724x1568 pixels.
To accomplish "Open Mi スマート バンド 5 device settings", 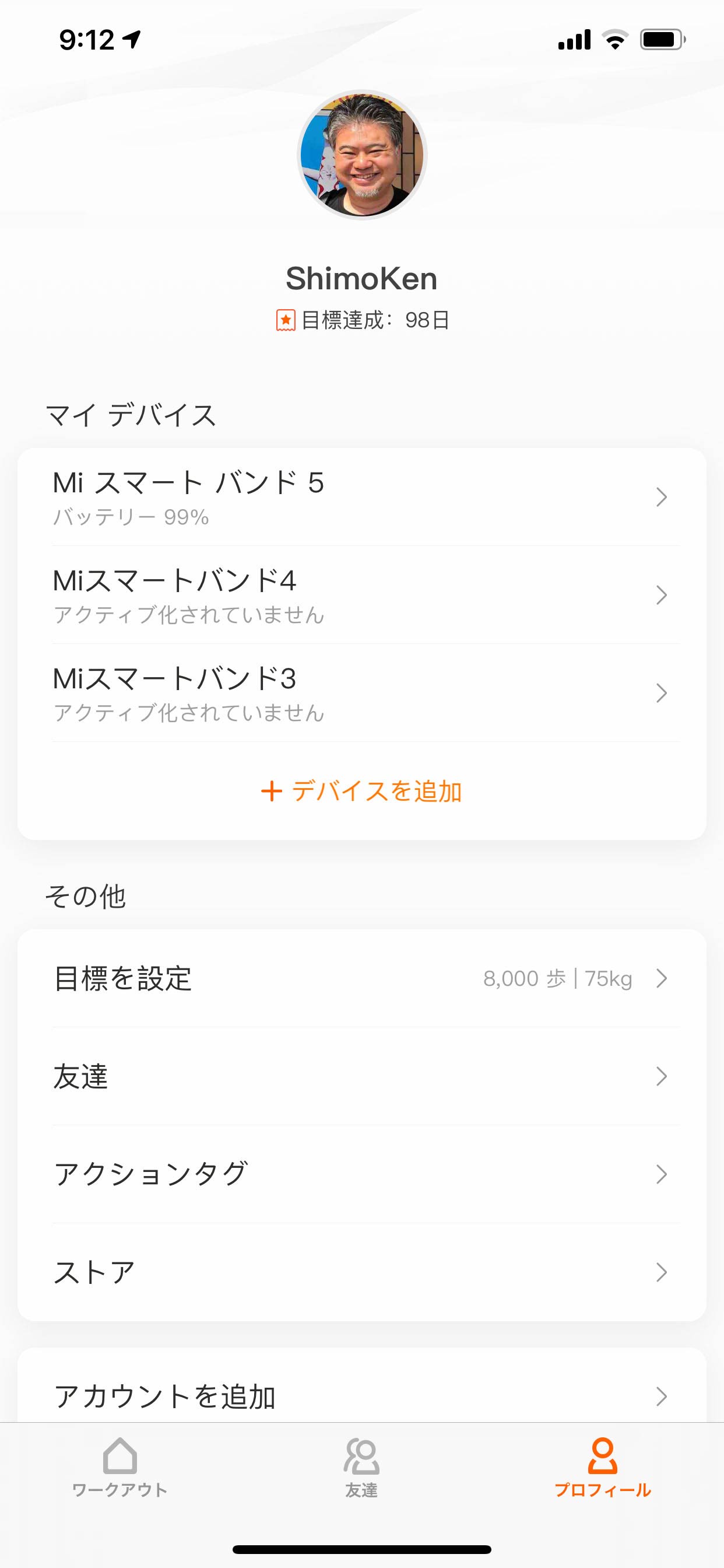I will click(x=362, y=498).
